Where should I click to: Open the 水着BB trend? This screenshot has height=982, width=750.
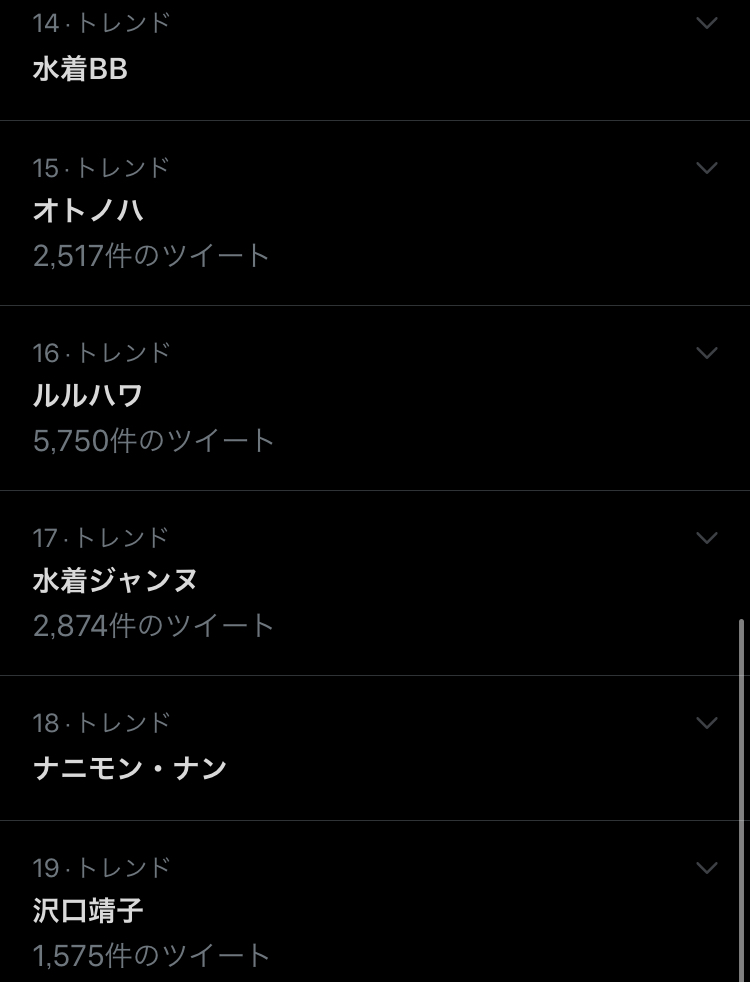pyautogui.click(x=81, y=70)
